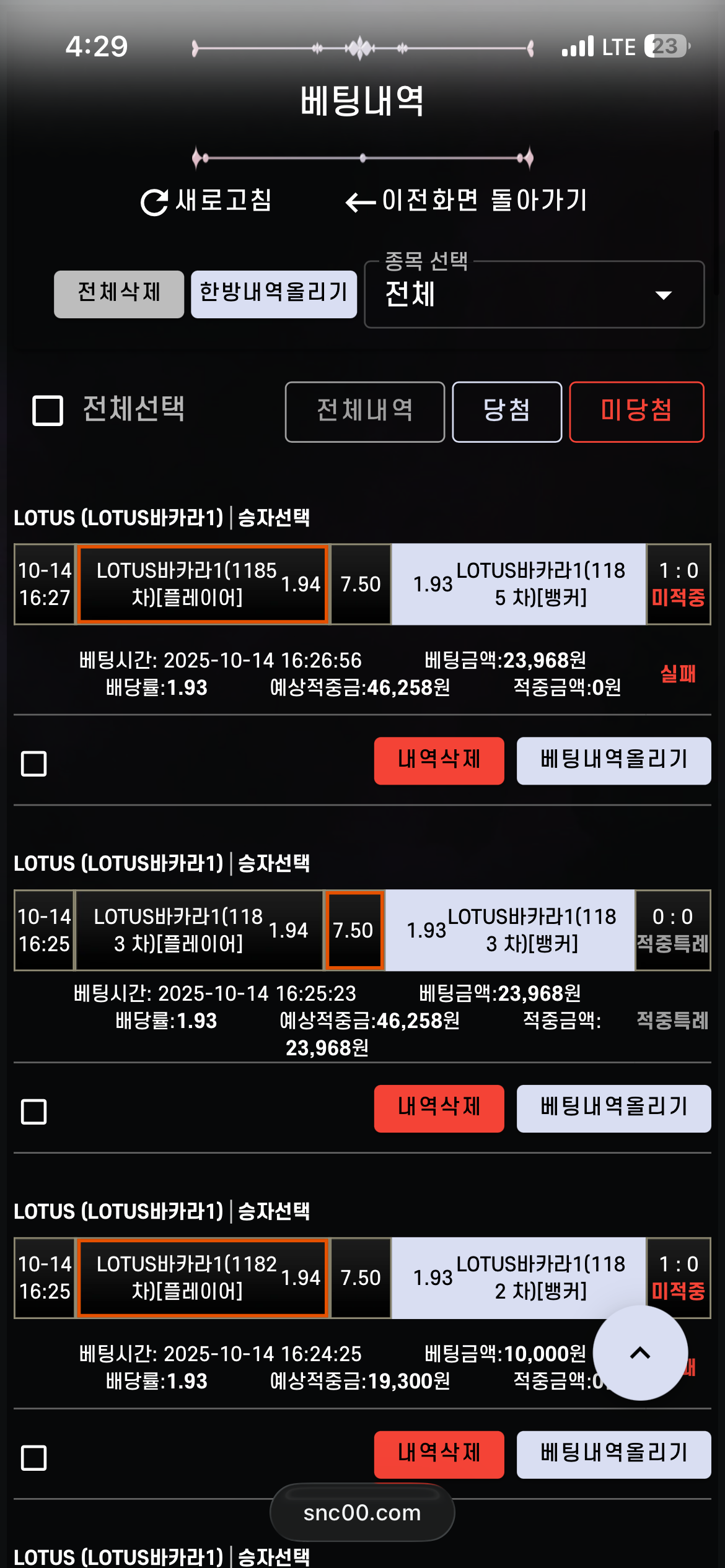The width and height of the screenshot is (725, 1568).
Task: Tap 전체삭제 to delete all records
Action: pyautogui.click(x=119, y=294)
